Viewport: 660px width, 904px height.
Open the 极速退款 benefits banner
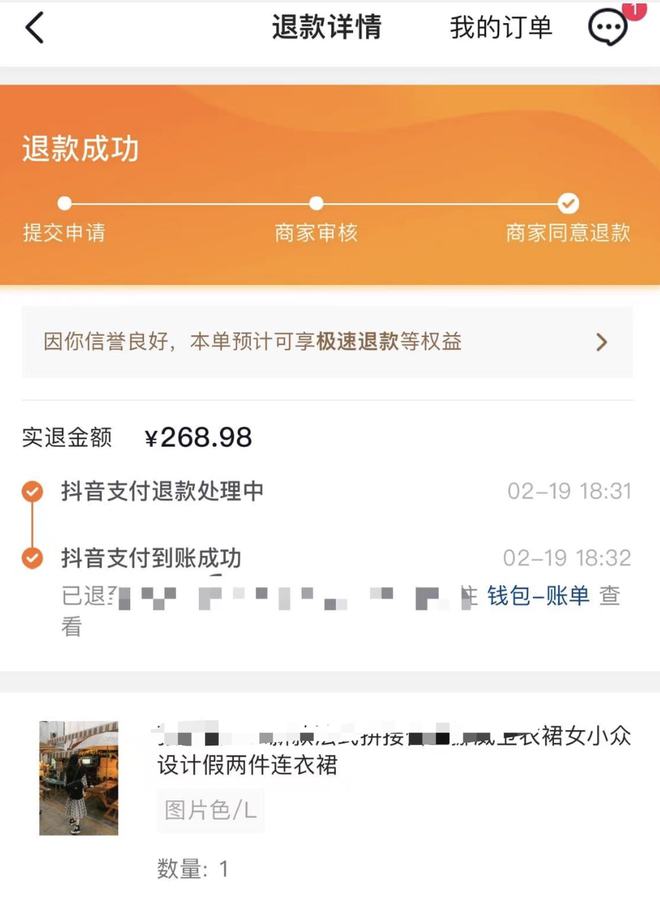tap(327, 342)
